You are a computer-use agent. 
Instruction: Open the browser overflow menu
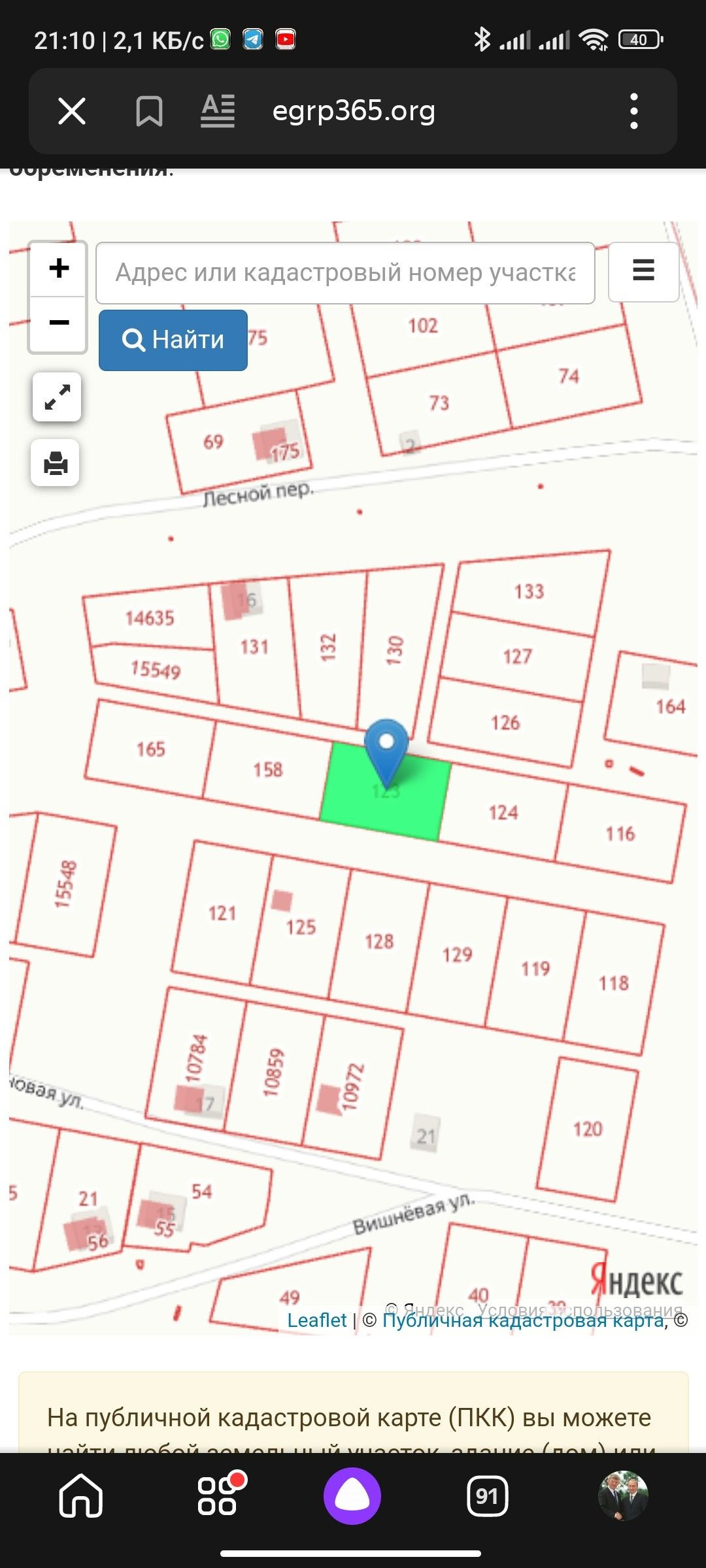pos(633,111)
